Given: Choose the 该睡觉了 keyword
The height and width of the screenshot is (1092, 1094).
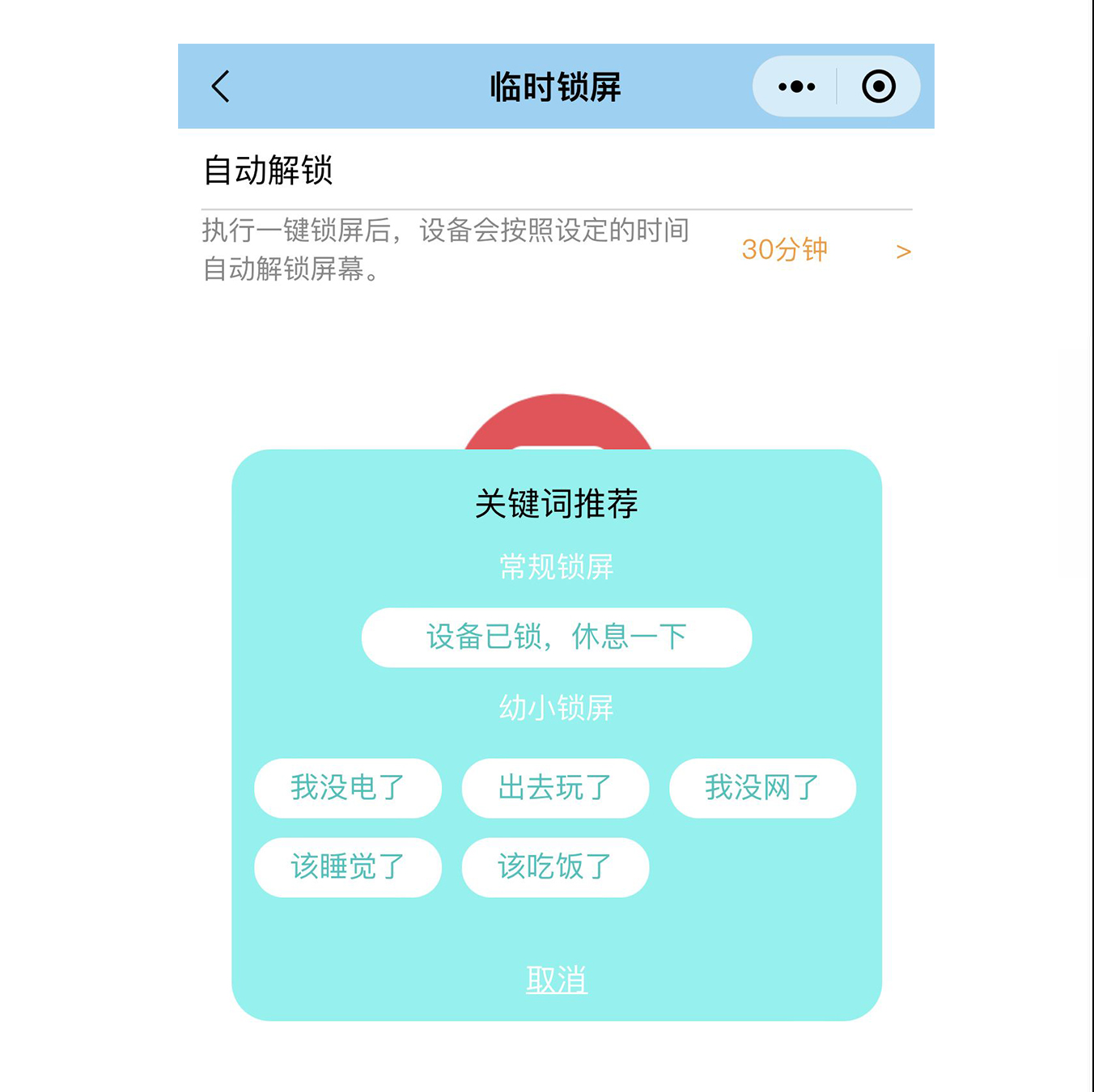Looking at the screenshot, I should tap(348, 867).
